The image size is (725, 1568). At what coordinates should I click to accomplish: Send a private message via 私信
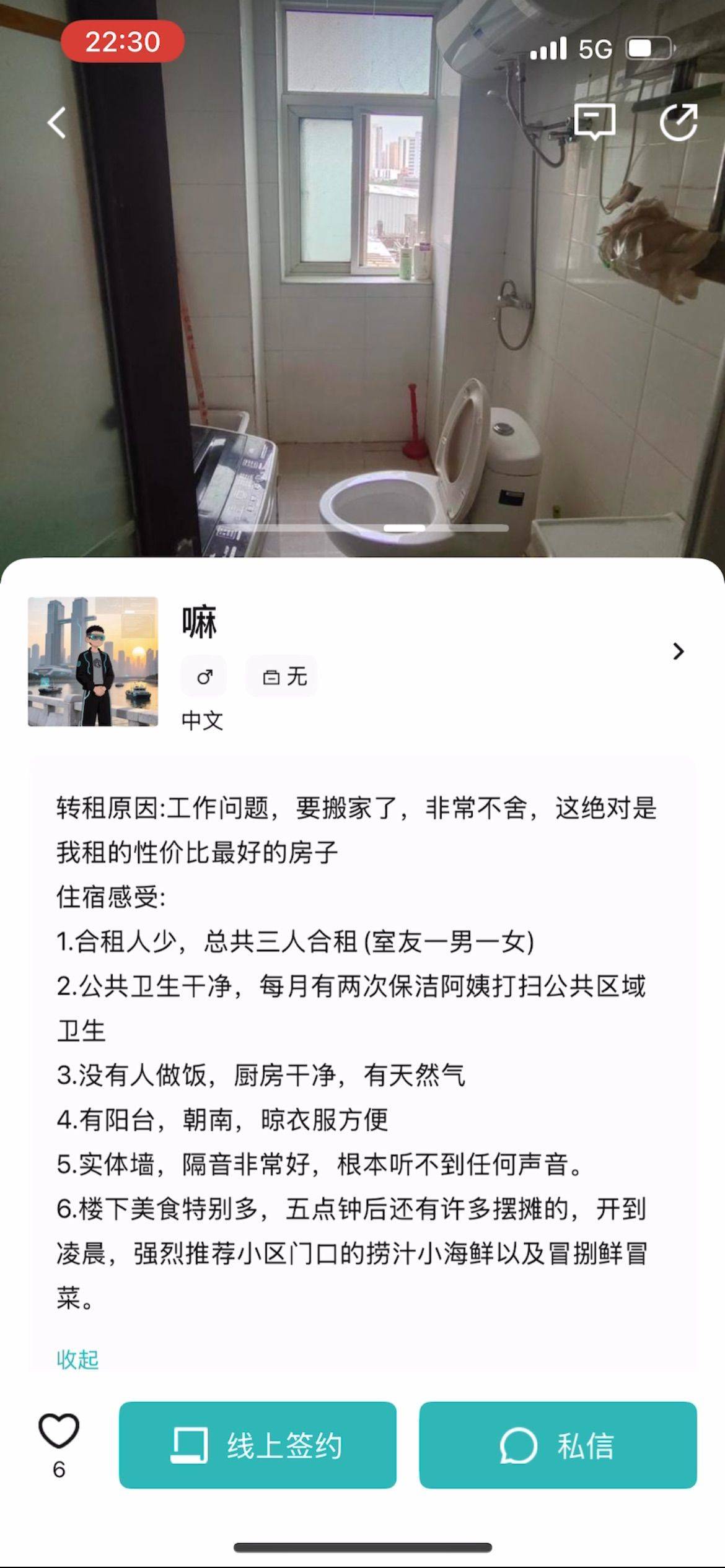click(558, 1445)
